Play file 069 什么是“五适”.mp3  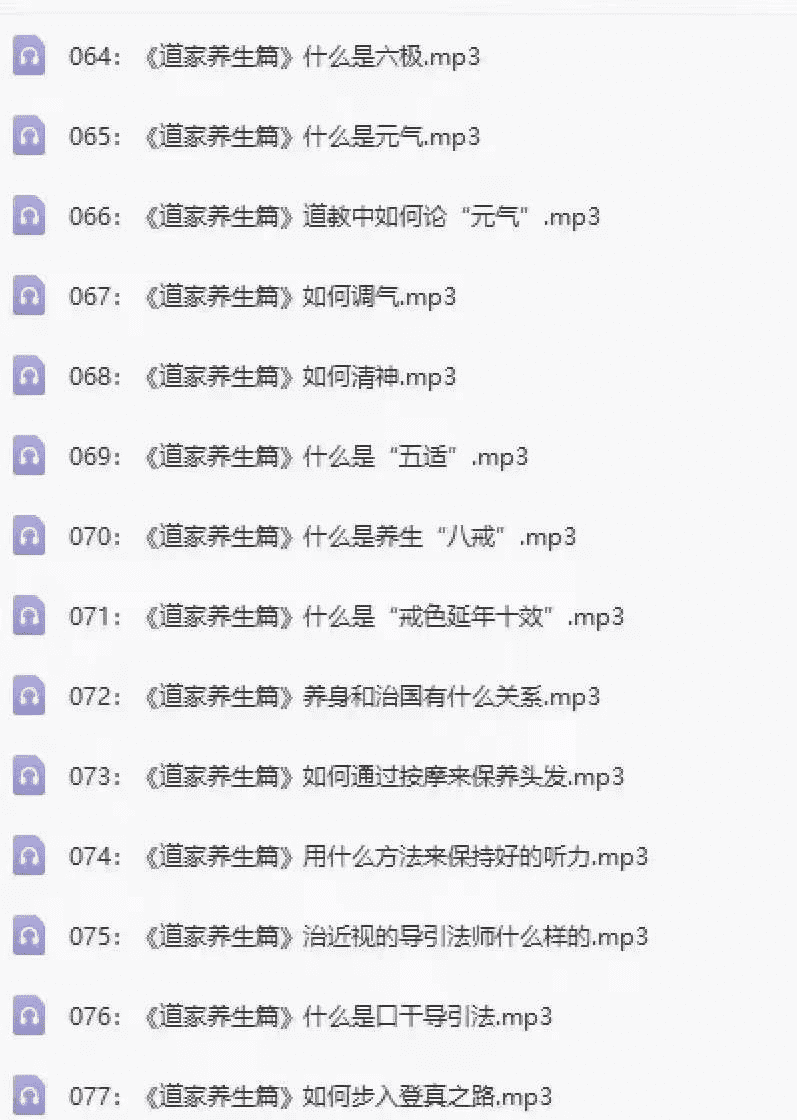[298, 457]
